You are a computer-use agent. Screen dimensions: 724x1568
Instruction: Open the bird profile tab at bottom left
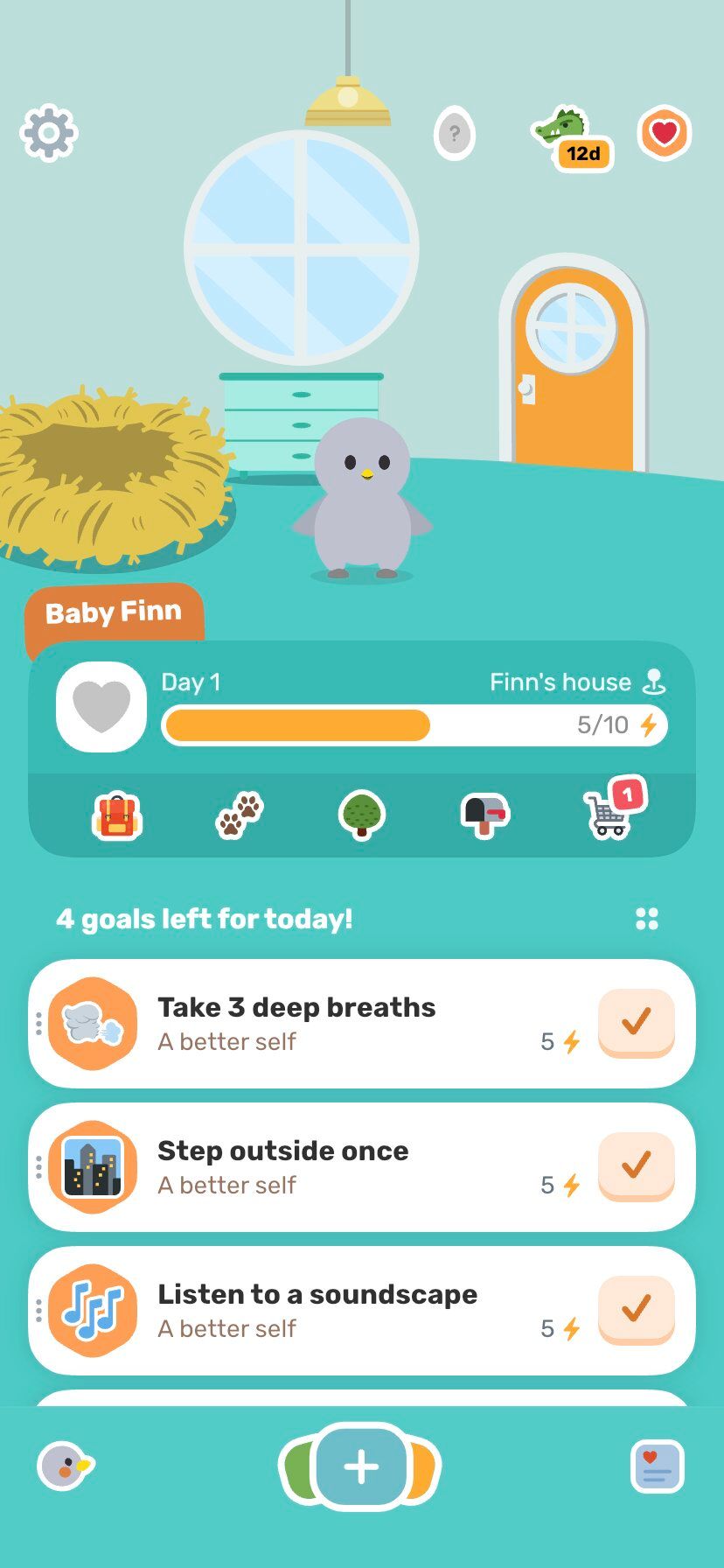tap(65, 1466)
